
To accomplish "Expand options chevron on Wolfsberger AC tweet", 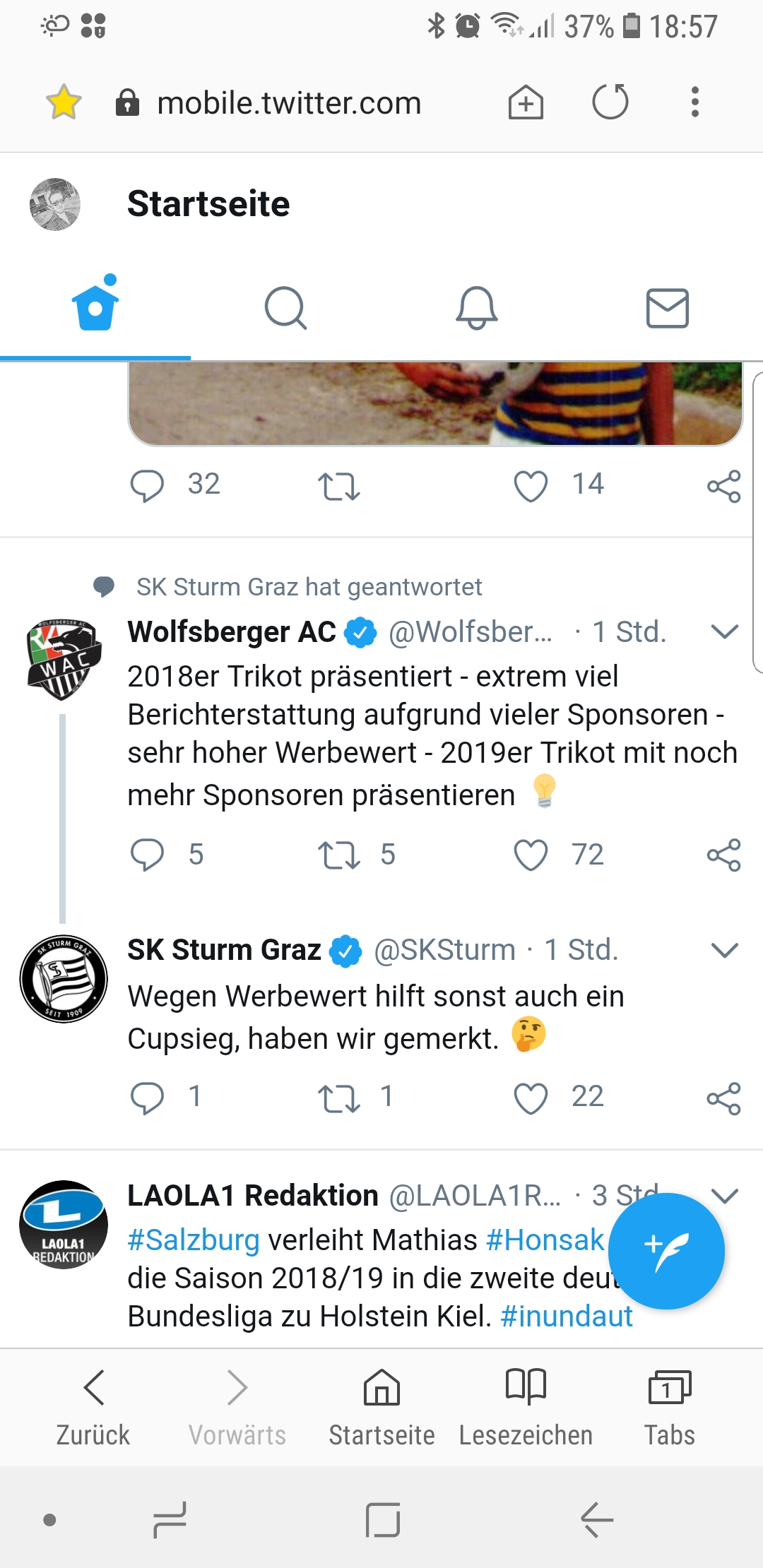I will (725, 631).
